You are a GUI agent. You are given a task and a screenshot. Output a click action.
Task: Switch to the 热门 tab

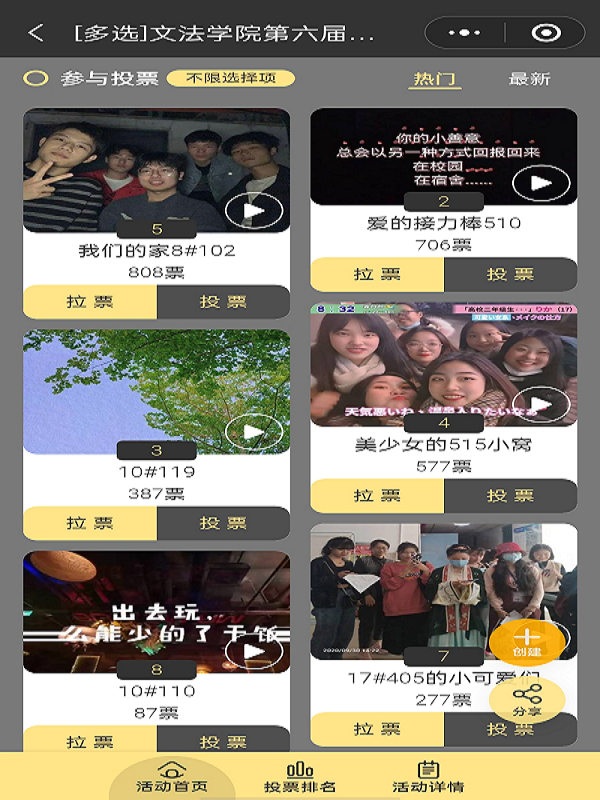(435, 79)
